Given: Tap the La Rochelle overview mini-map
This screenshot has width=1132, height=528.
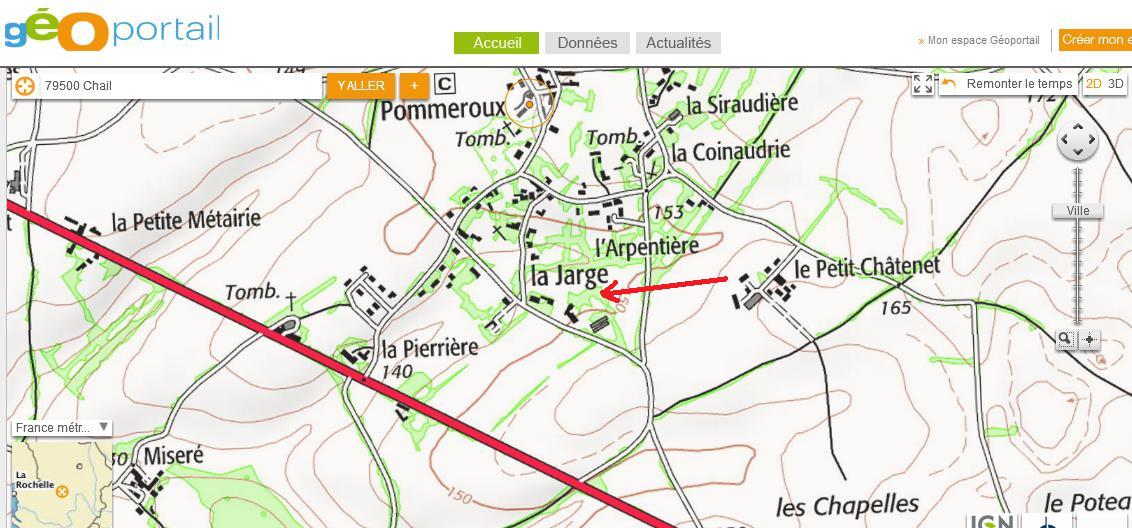Looking at the screenshot, I should (60, 485).
